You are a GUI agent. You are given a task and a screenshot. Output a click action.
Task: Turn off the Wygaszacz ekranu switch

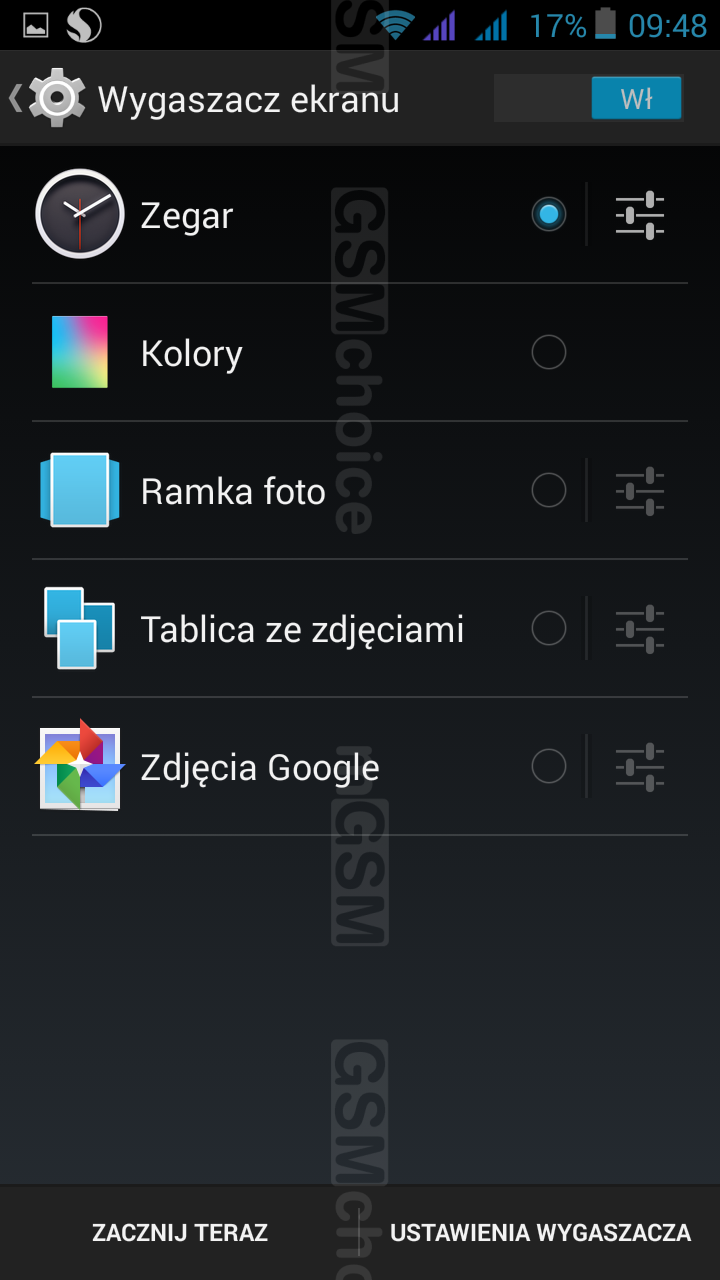click(x=588, y=99)
